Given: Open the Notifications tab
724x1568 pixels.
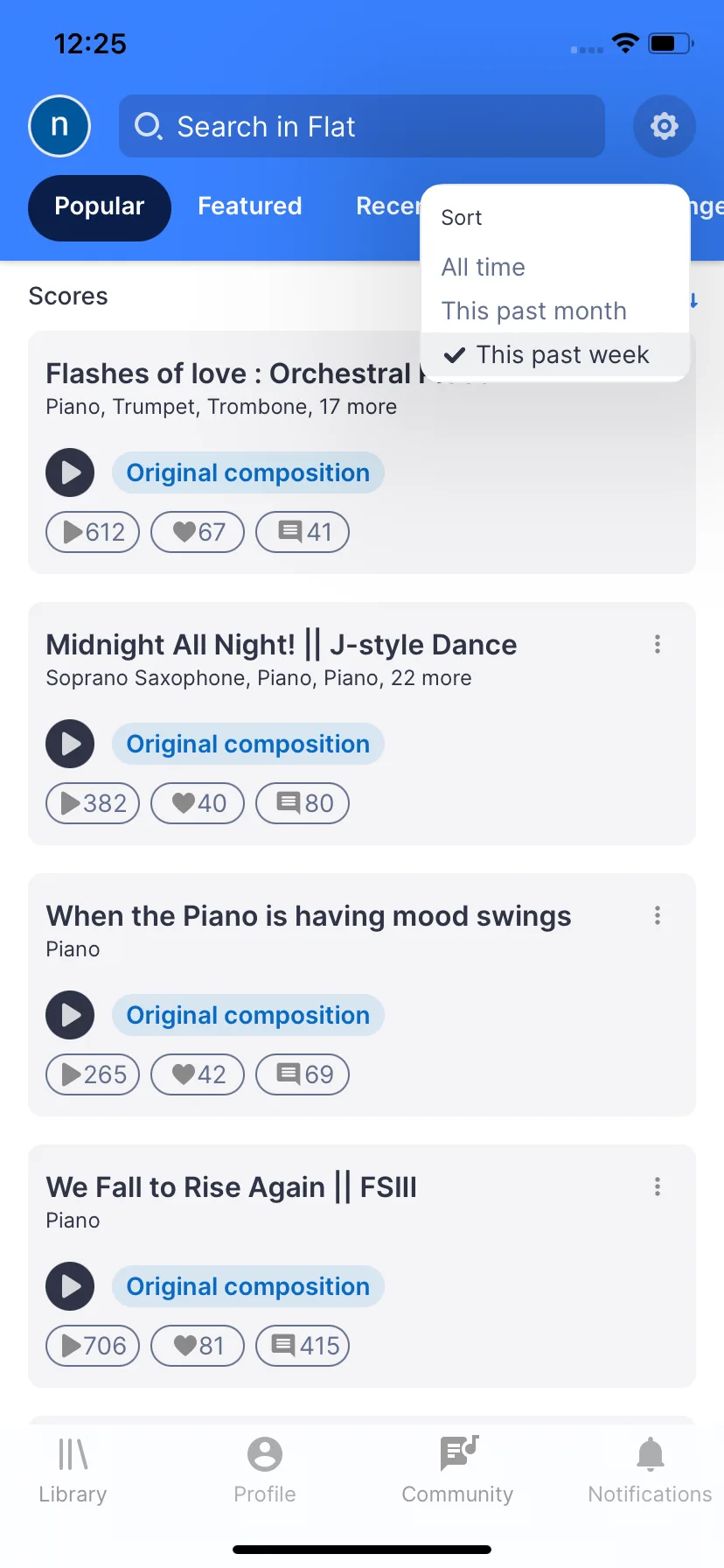Looking at the screenshot, I should [650, 1471].
